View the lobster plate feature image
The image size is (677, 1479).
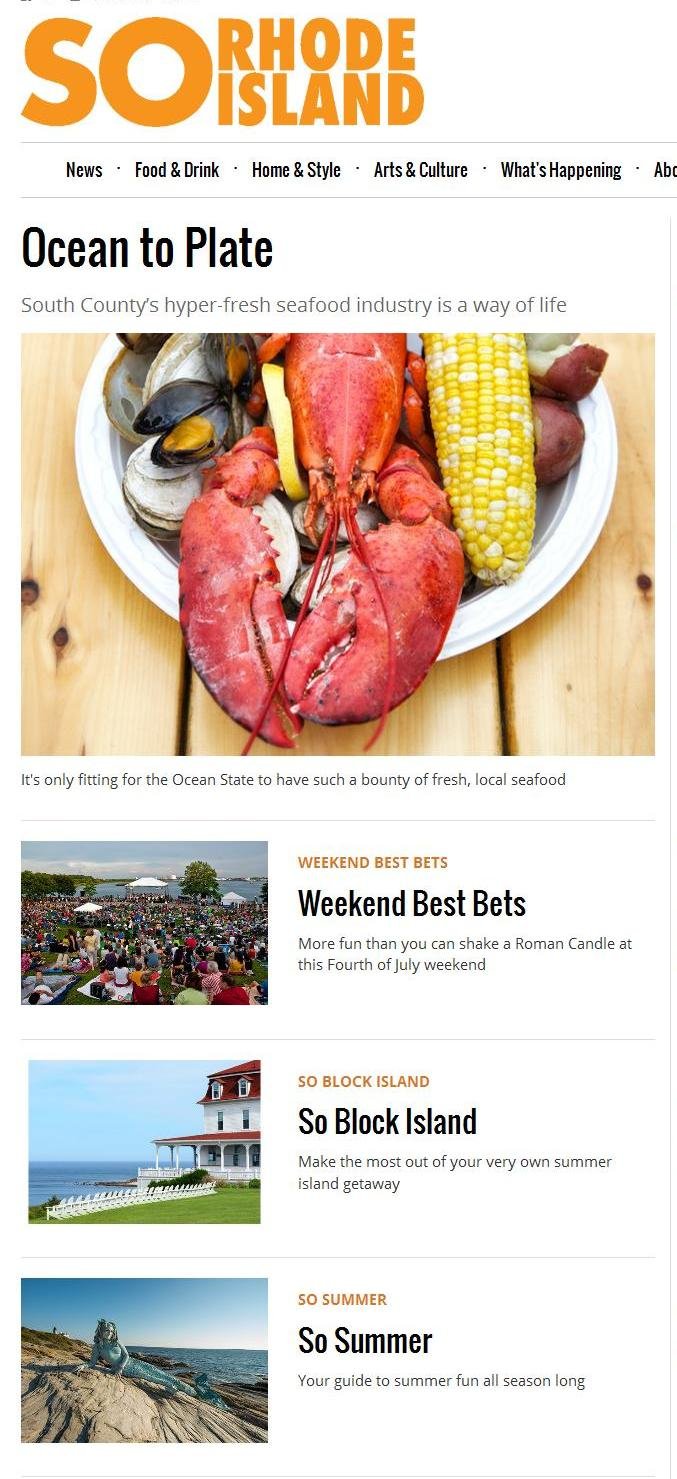338,544
